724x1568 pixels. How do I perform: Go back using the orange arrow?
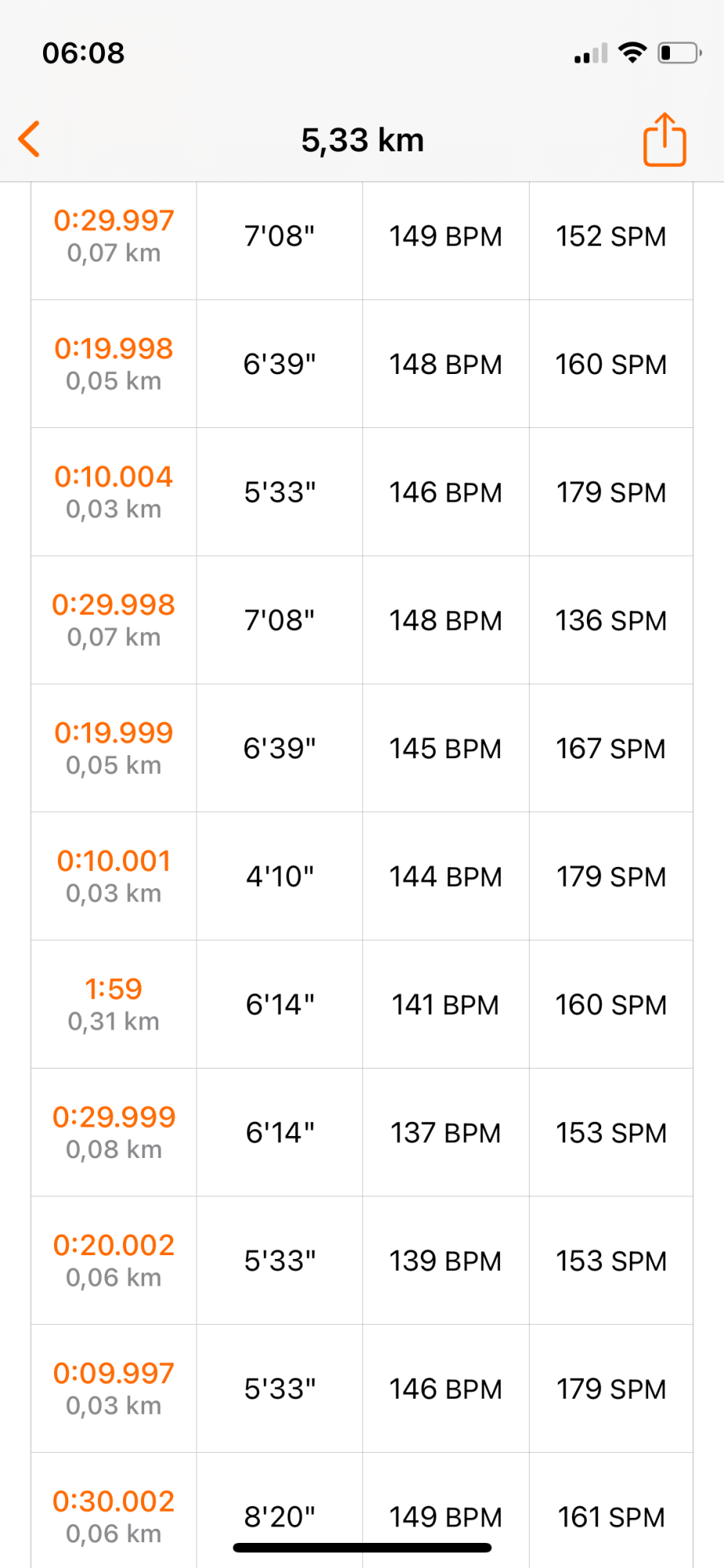click(30, 140)
